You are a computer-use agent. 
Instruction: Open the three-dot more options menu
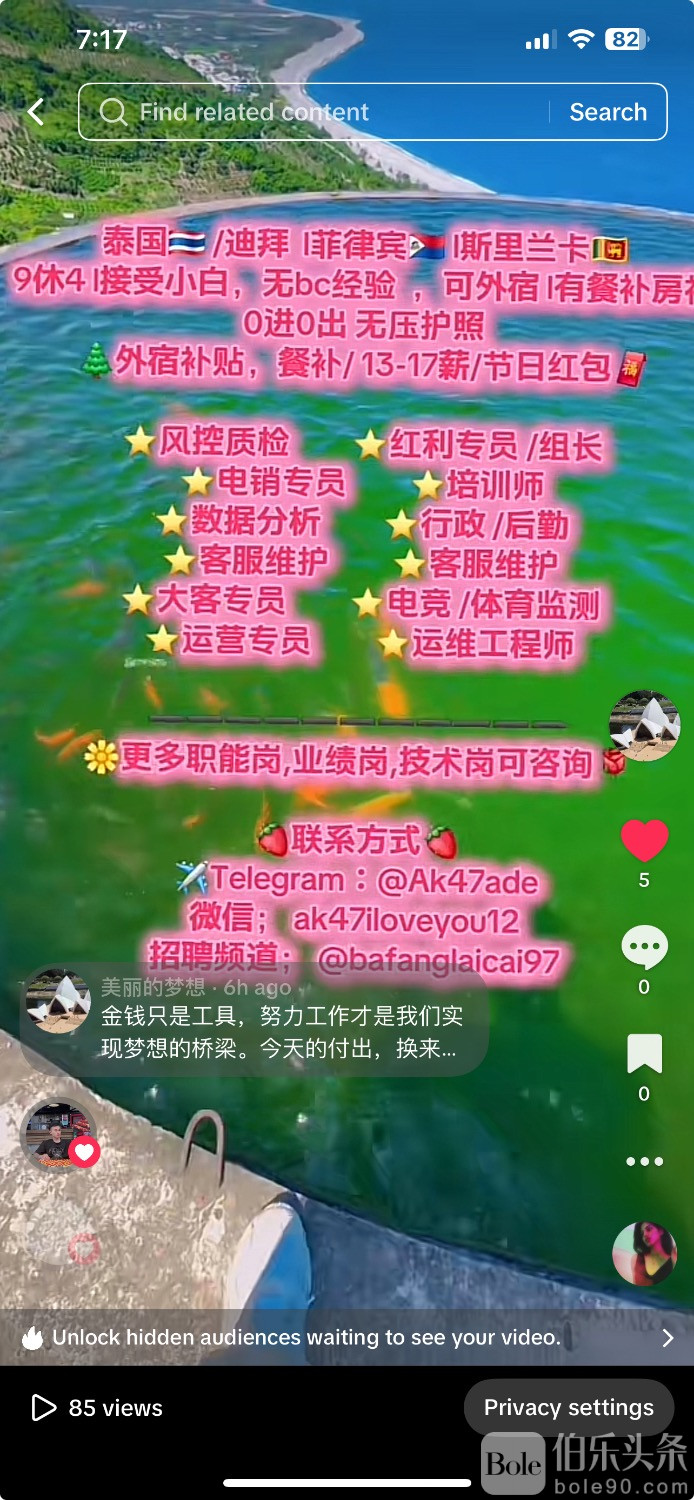[x=644, y=1161]
